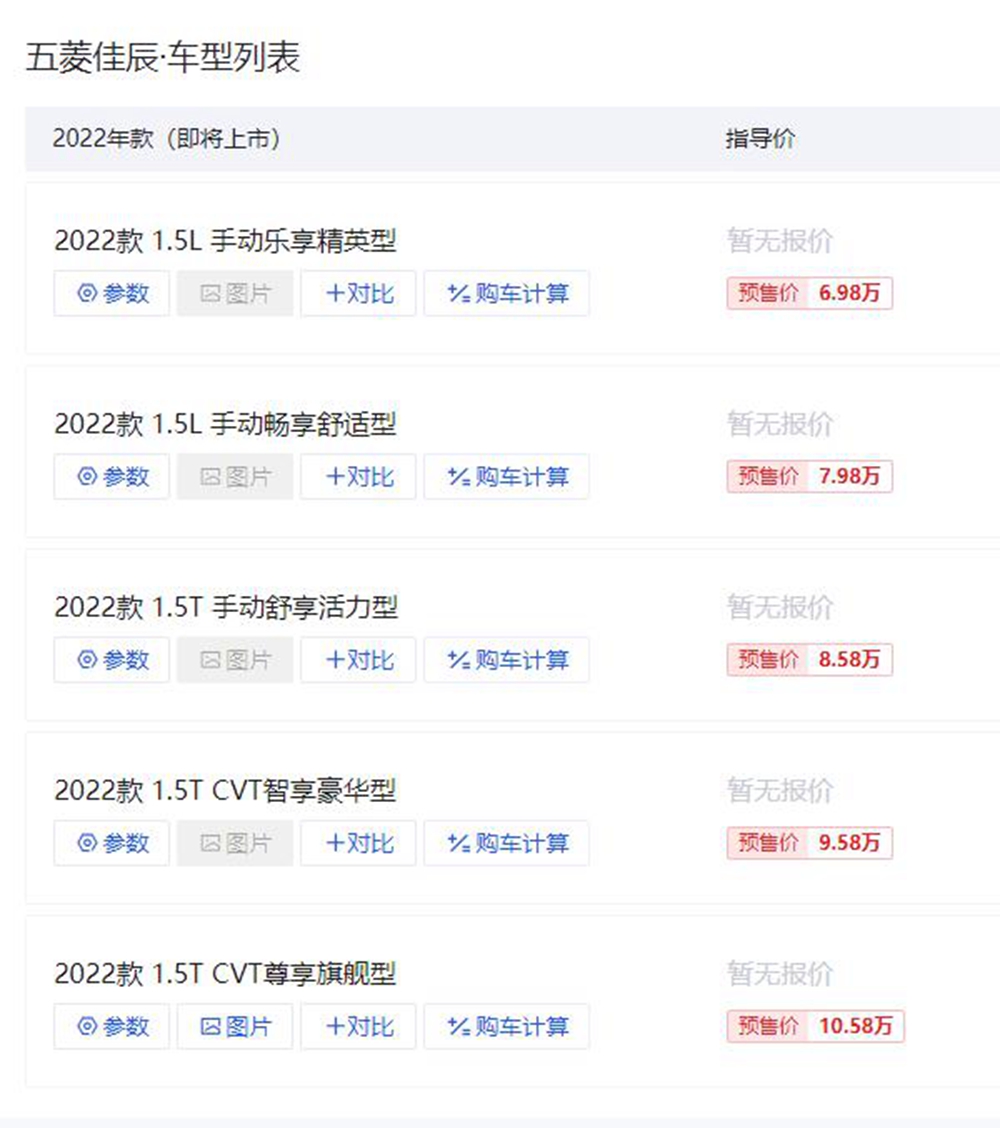Click 图片 icon for CVT尊享旗舰型

pyautogui.click(x=234, y=1026)
